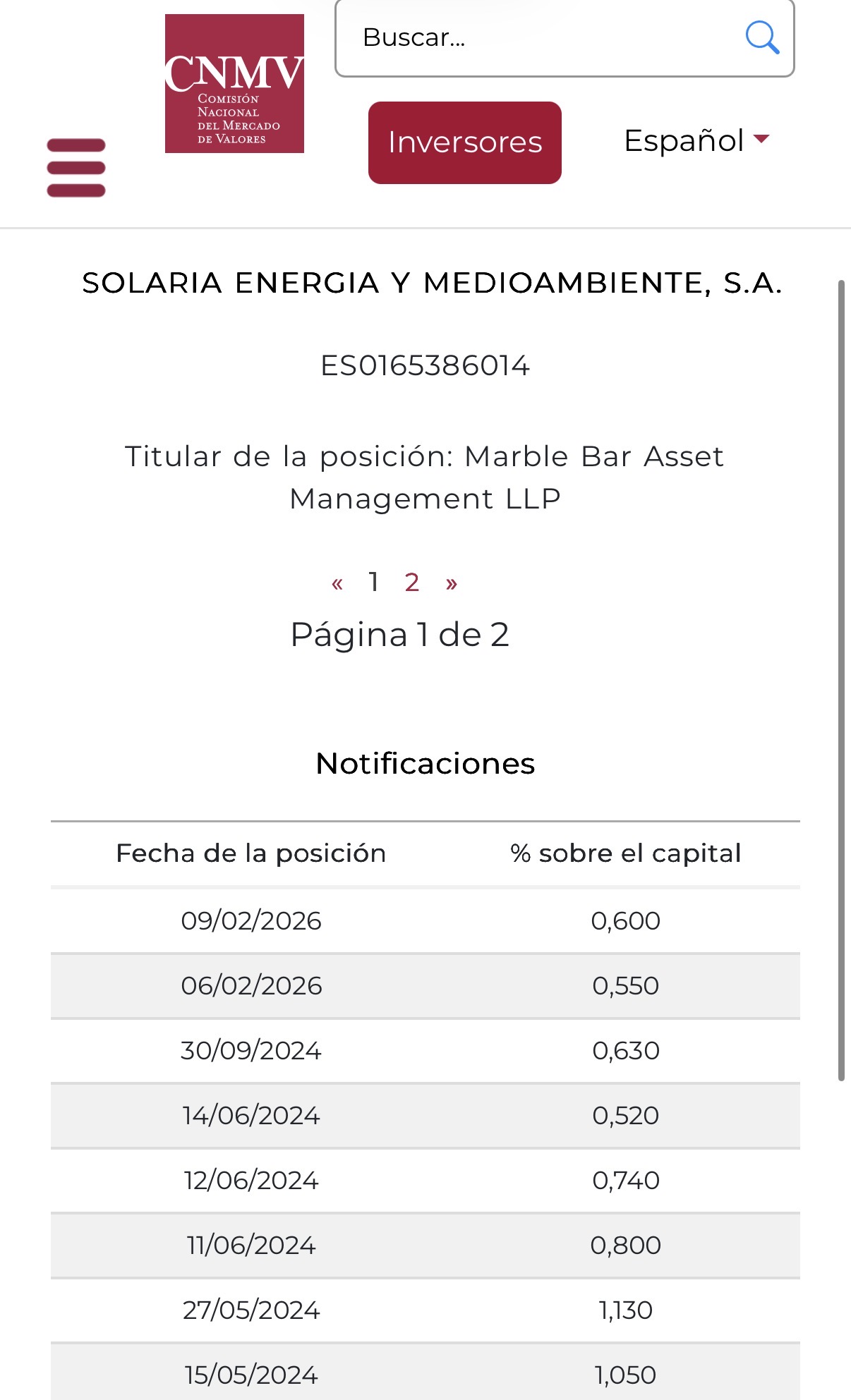Select the notification row dated 09/02/2026

[x=425, y=920]
